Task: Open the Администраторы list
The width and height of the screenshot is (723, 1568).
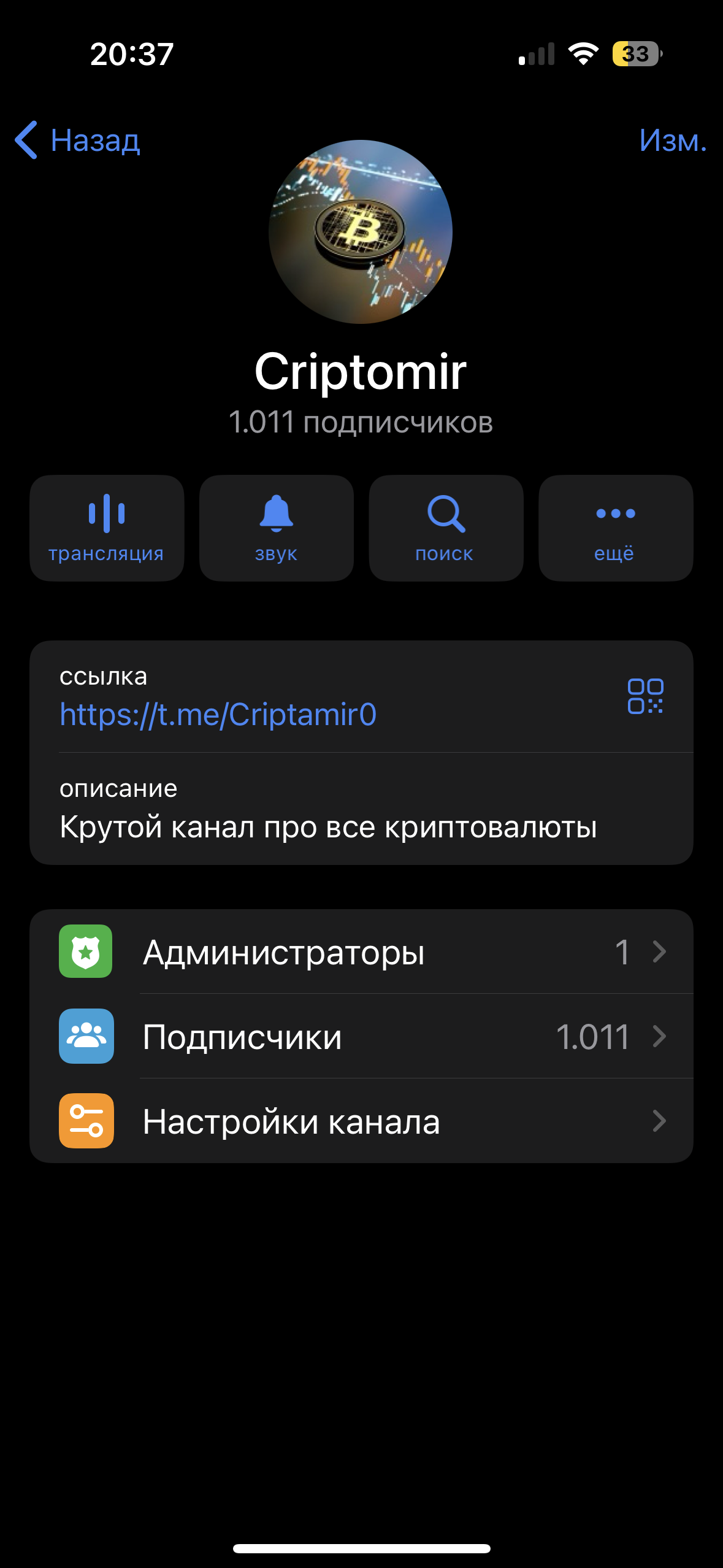Action: [x=361, y=951]
